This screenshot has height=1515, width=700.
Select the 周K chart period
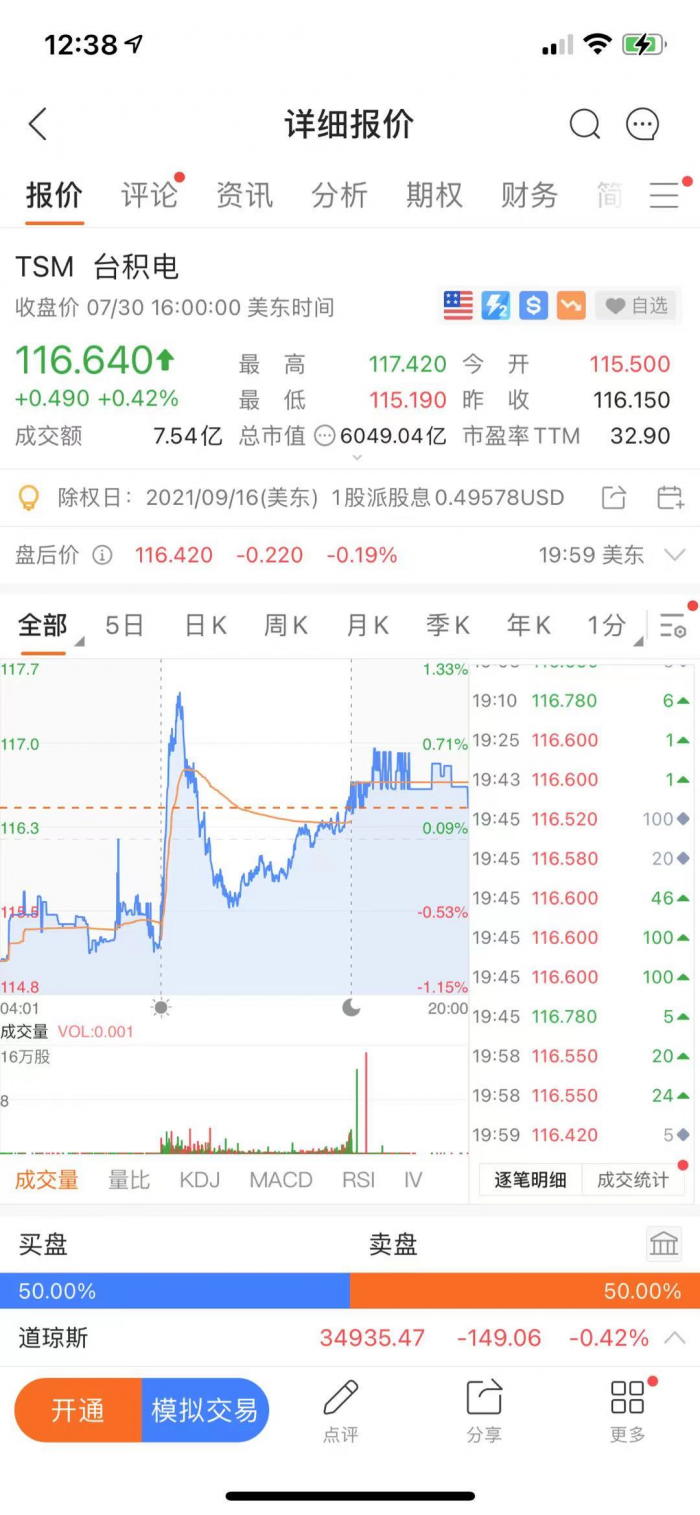tap(285, 626)
